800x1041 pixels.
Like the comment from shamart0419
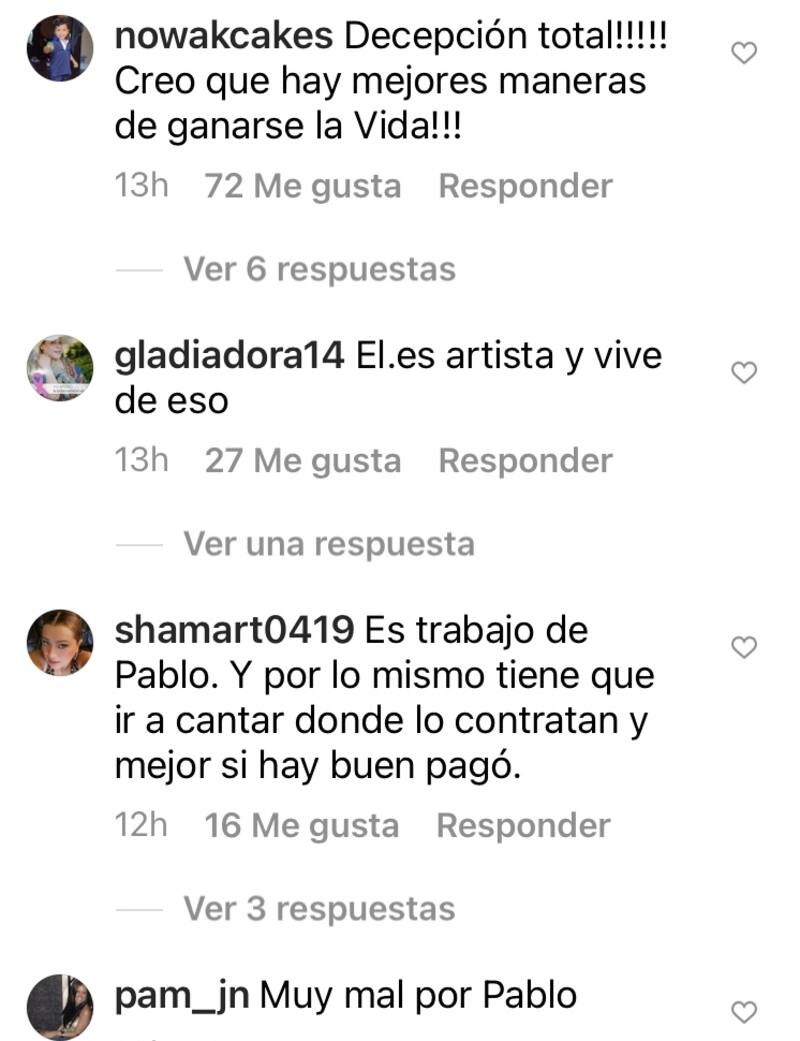point(744,648)
